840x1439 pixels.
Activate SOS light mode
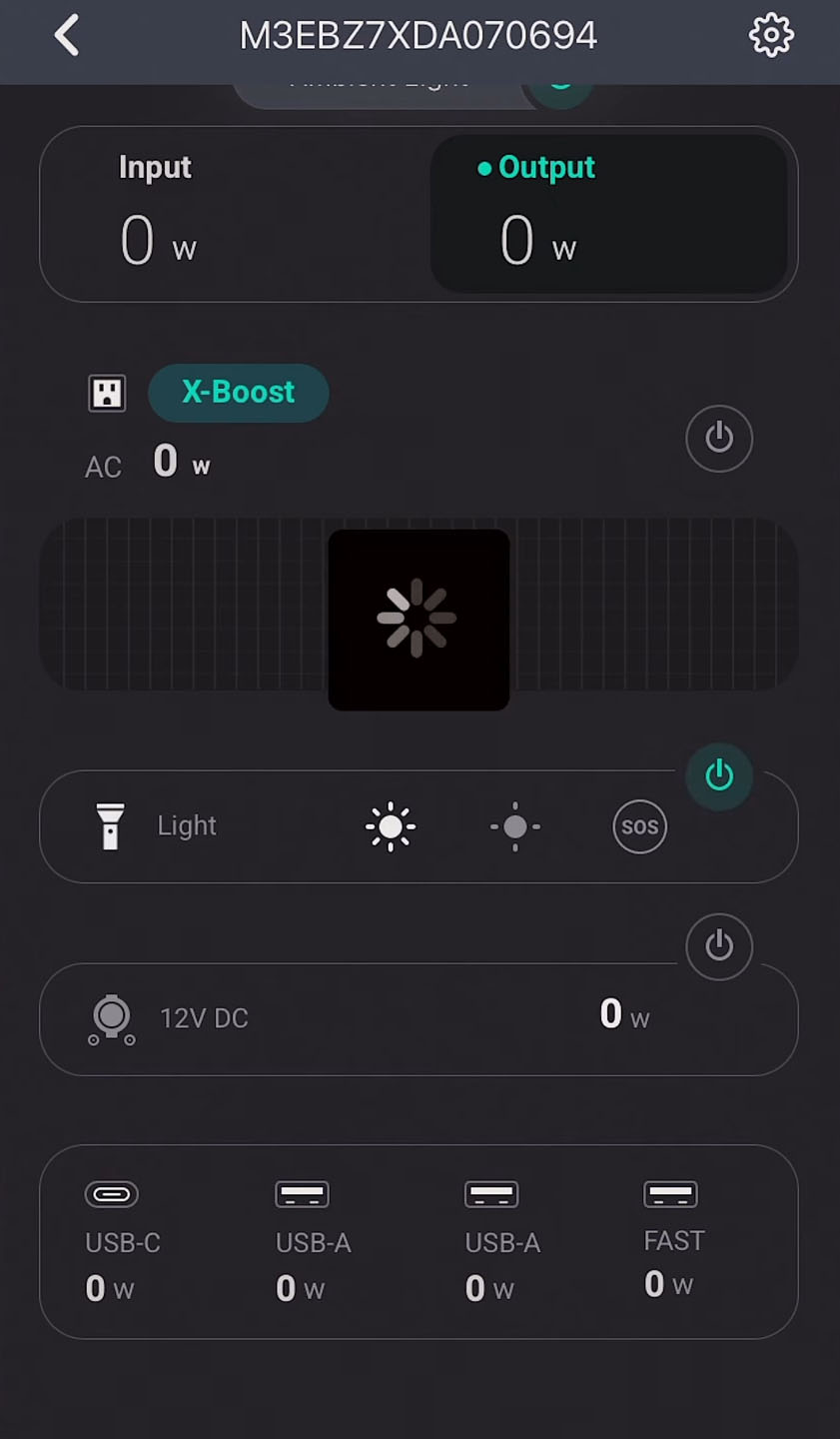[639, 826]
